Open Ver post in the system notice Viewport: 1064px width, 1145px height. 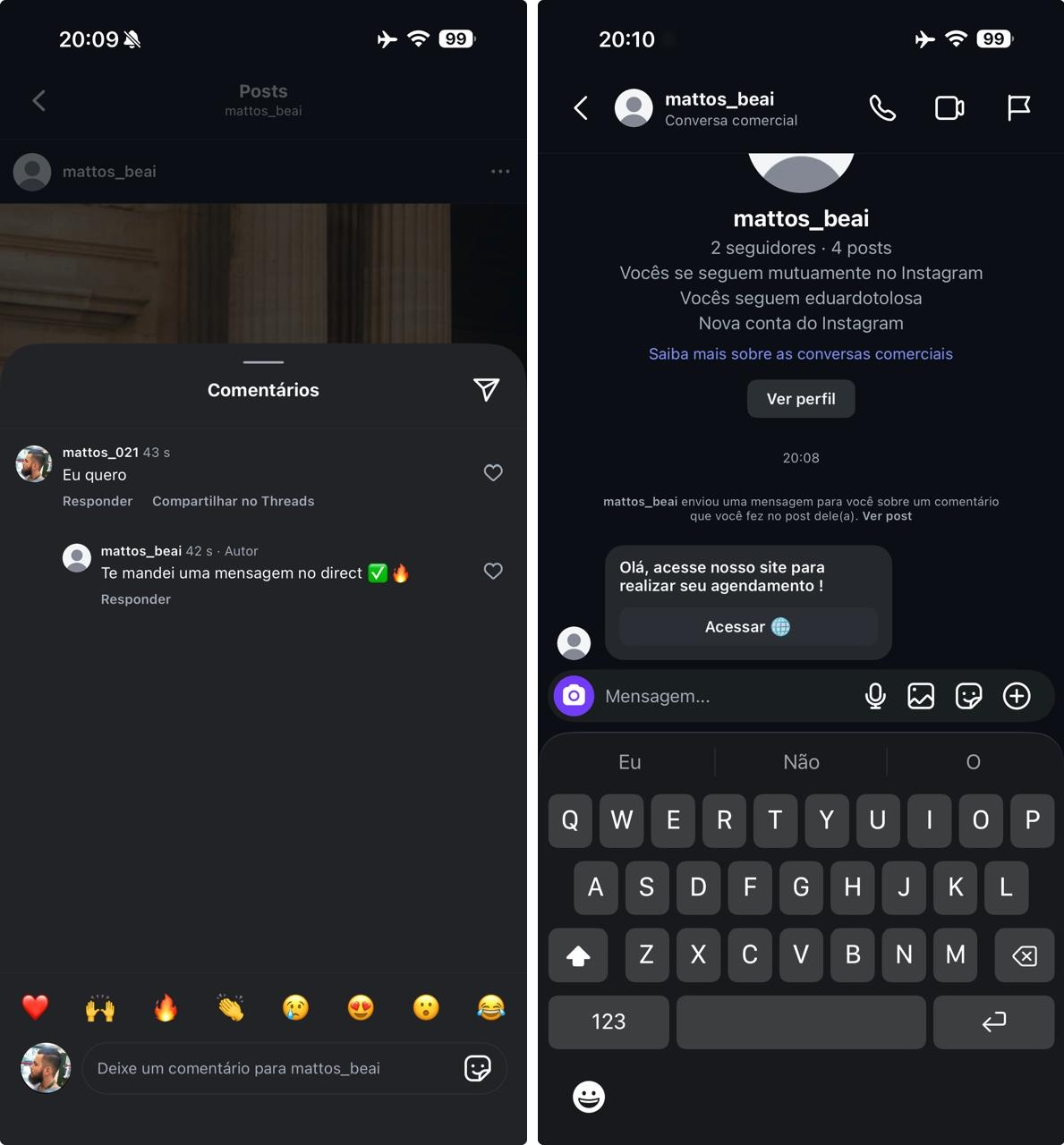pos(887,516)
